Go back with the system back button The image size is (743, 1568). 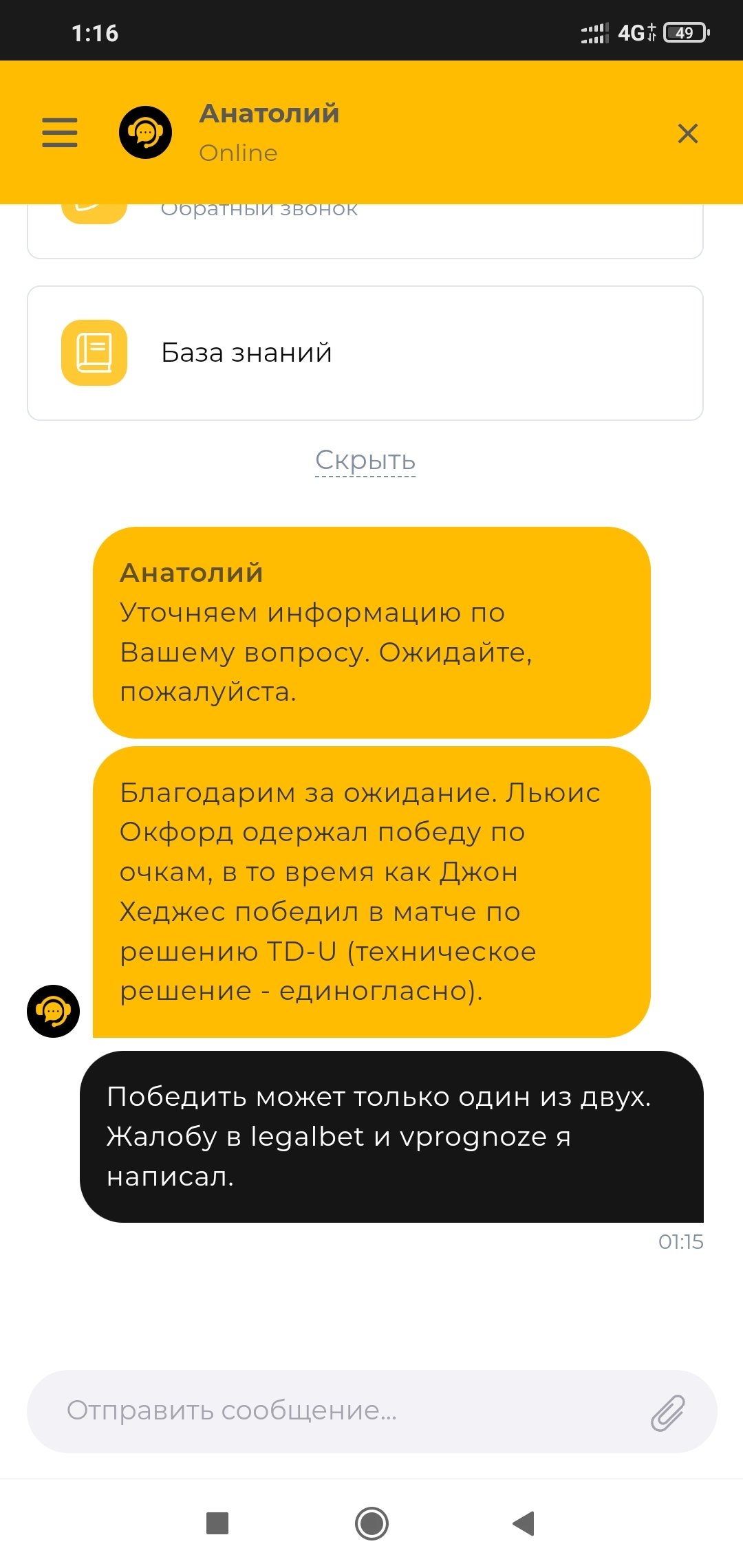point(524,1523)
